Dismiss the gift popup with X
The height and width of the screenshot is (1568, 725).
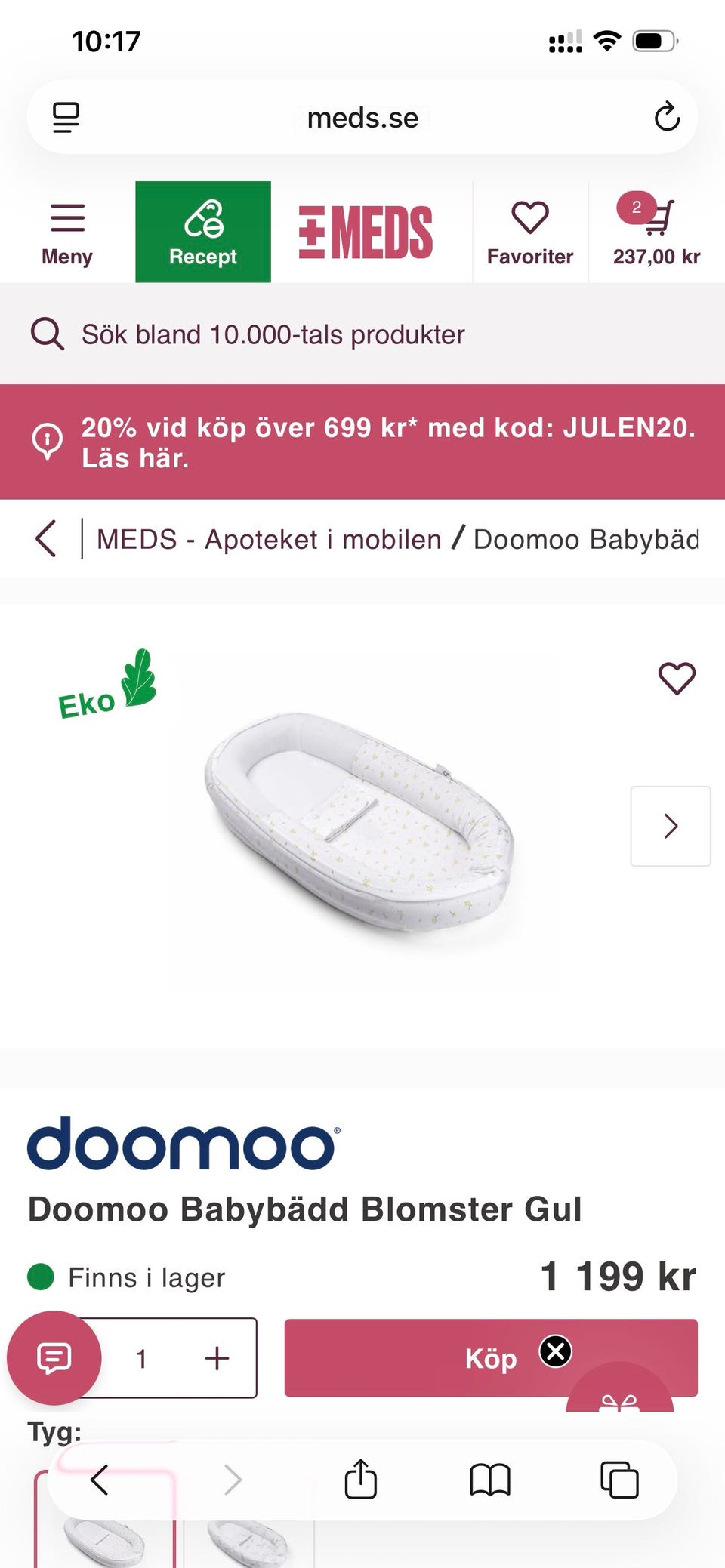pyautogui.click(x=556, y=1351)
